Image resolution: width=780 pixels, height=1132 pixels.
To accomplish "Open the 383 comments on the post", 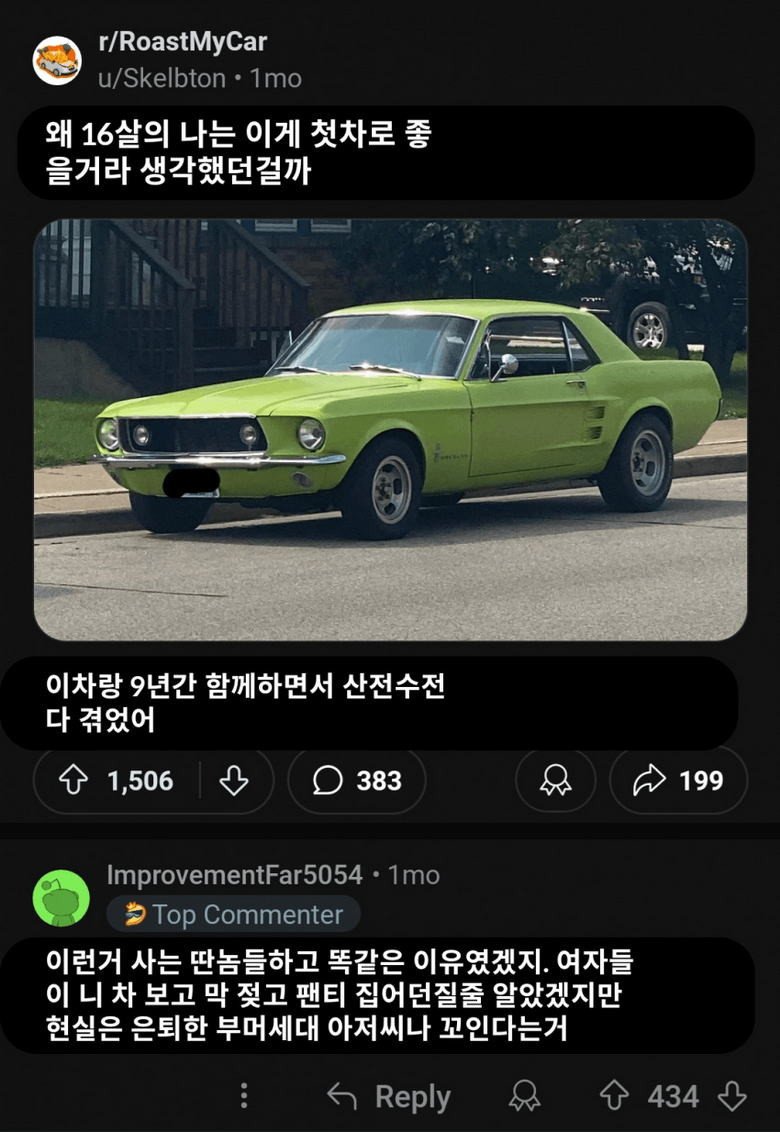I will point(357,781).
